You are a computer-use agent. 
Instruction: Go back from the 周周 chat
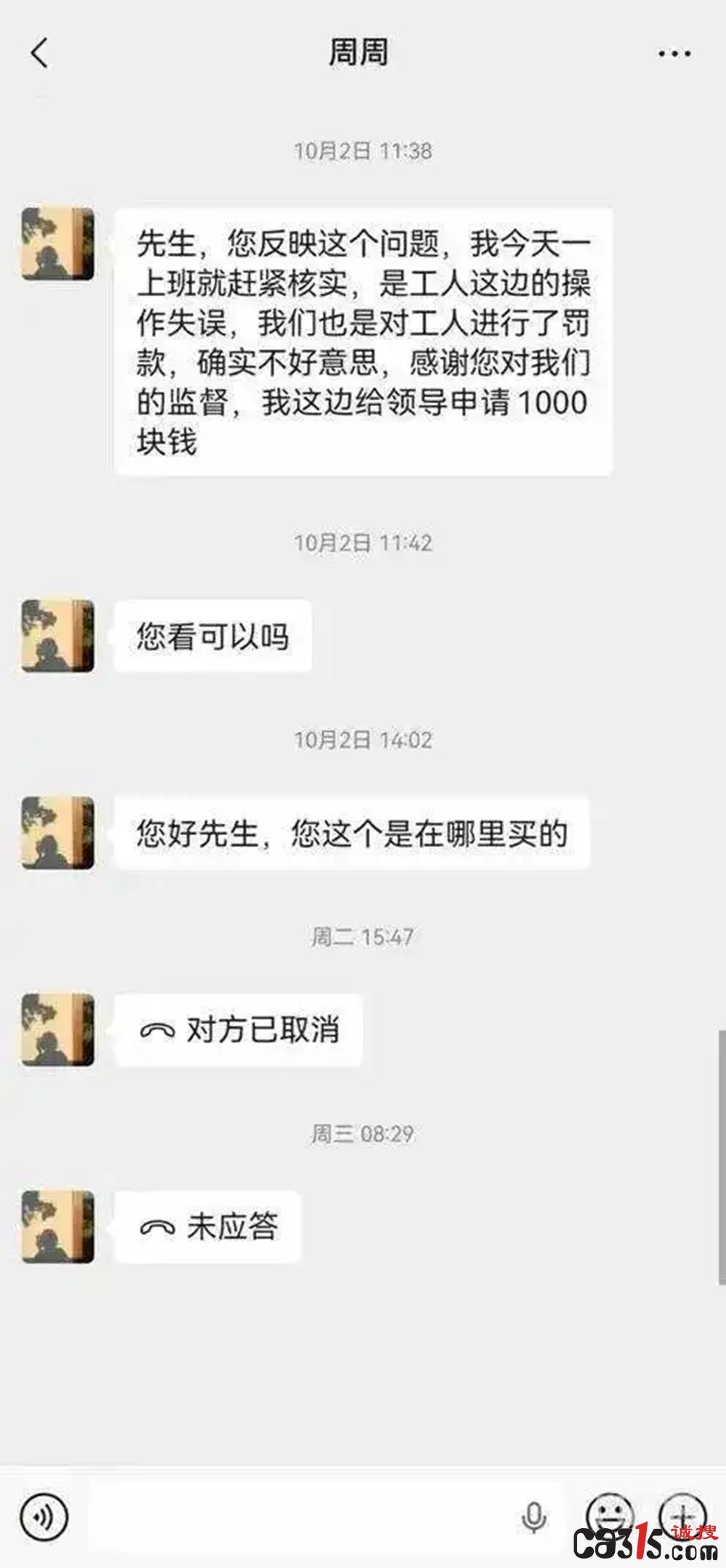pyautogui.click(x=40, y=53)
